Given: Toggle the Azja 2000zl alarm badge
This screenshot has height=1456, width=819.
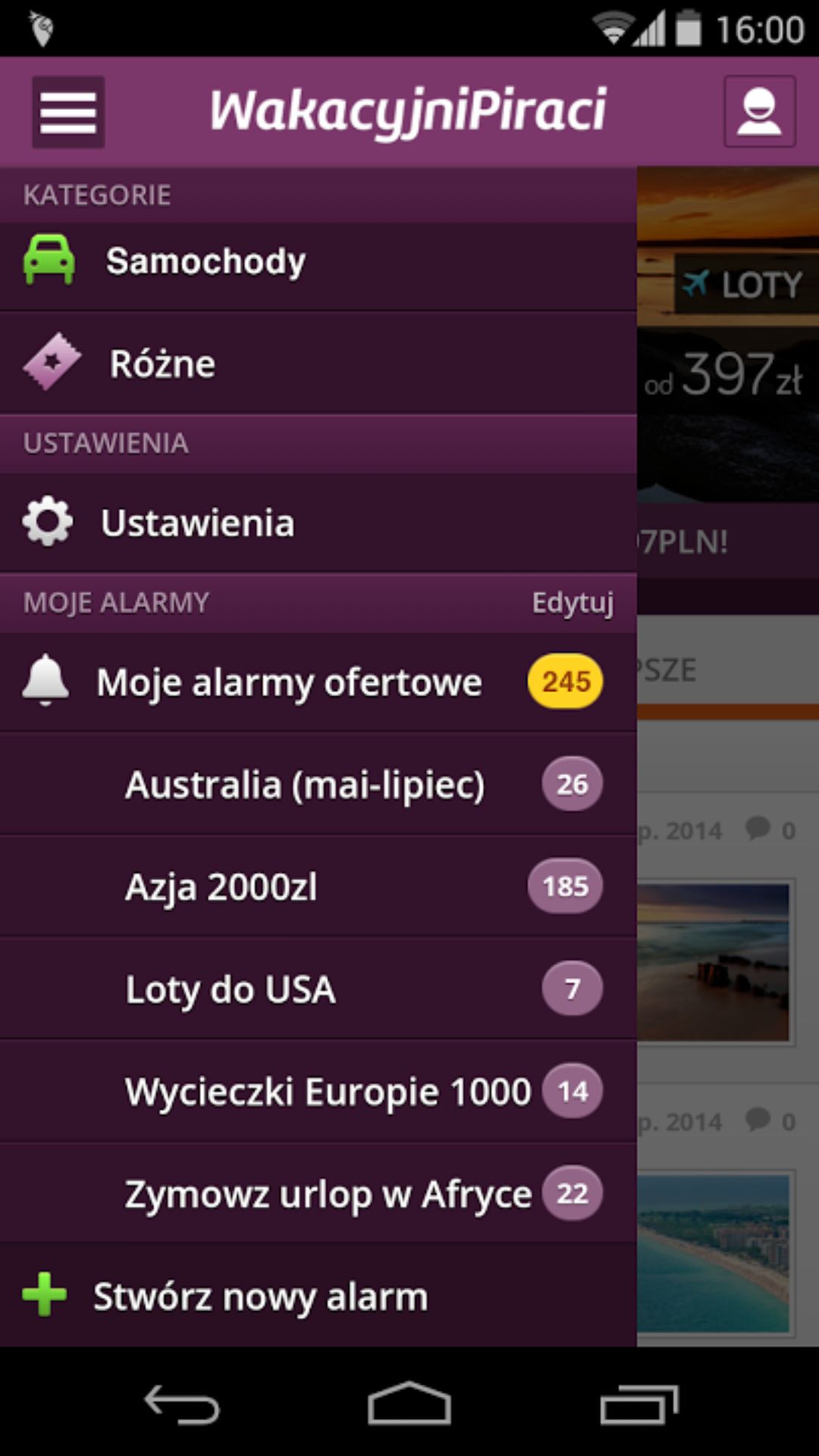Looking at the screenshot, I should coord(564,885).
